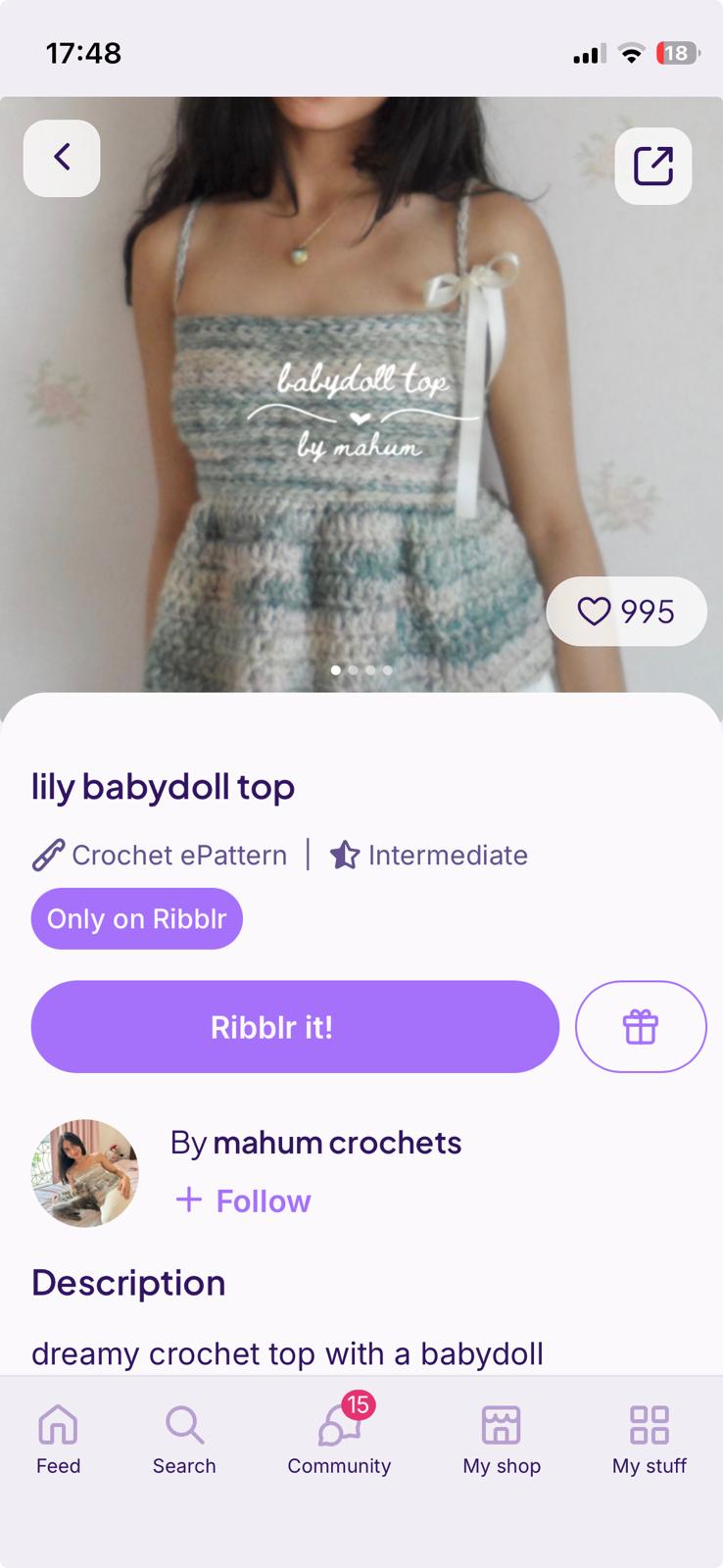Open the mahum crochets profile picture
723x1568 pixels.
(85, 1173)
